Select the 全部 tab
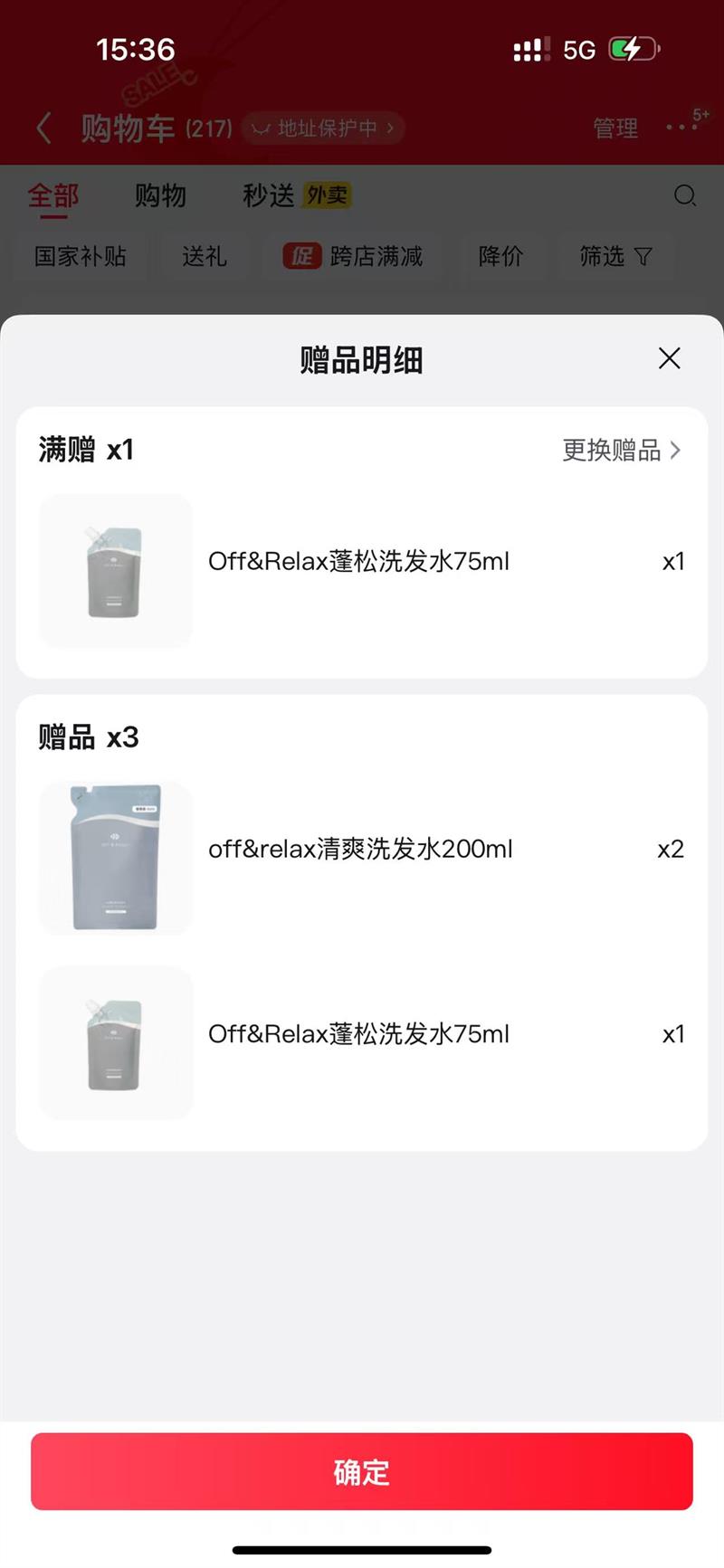 (52, 195)
